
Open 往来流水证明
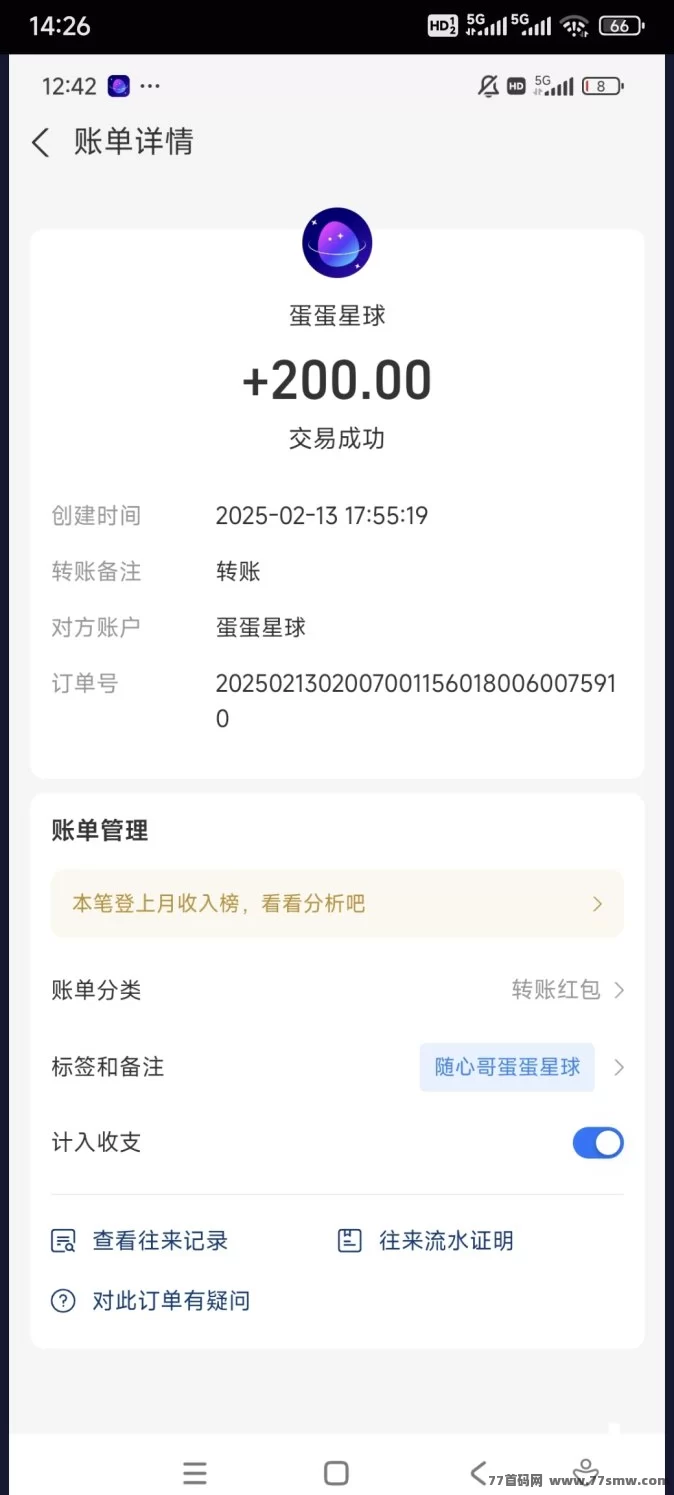tap(425, 1241)
